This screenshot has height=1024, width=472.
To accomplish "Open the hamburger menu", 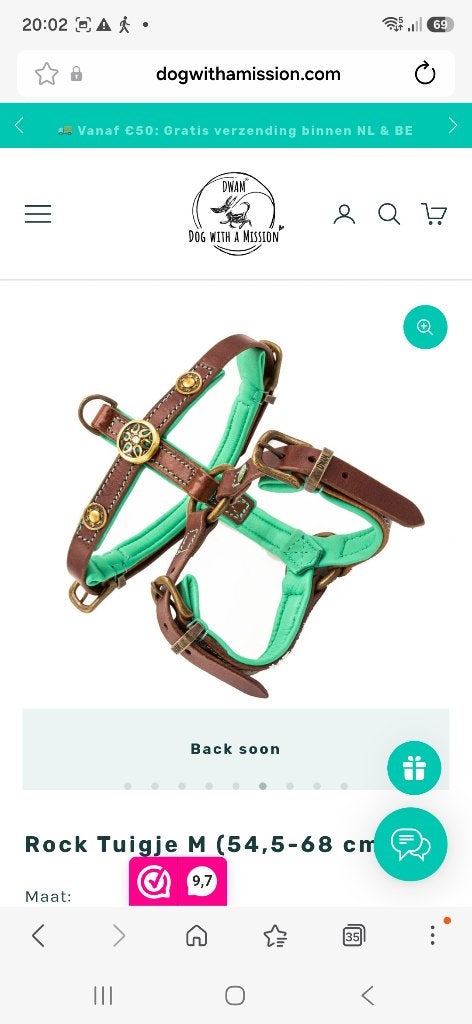I will pos(38,214).
